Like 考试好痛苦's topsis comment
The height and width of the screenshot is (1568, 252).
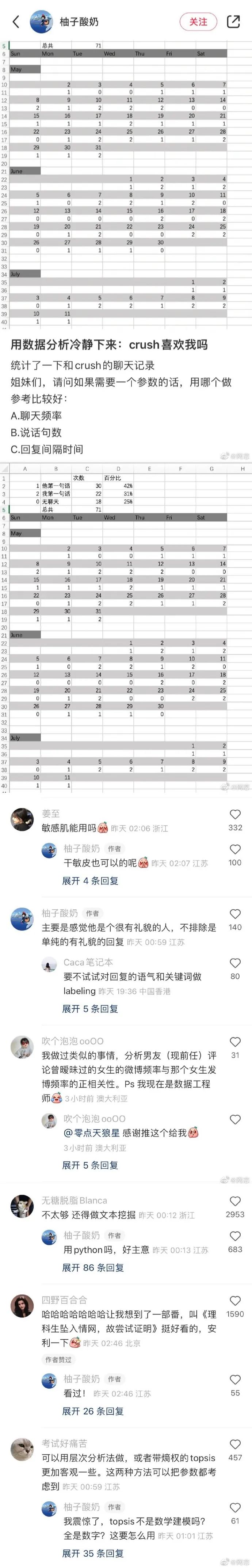pos(235,1445)
